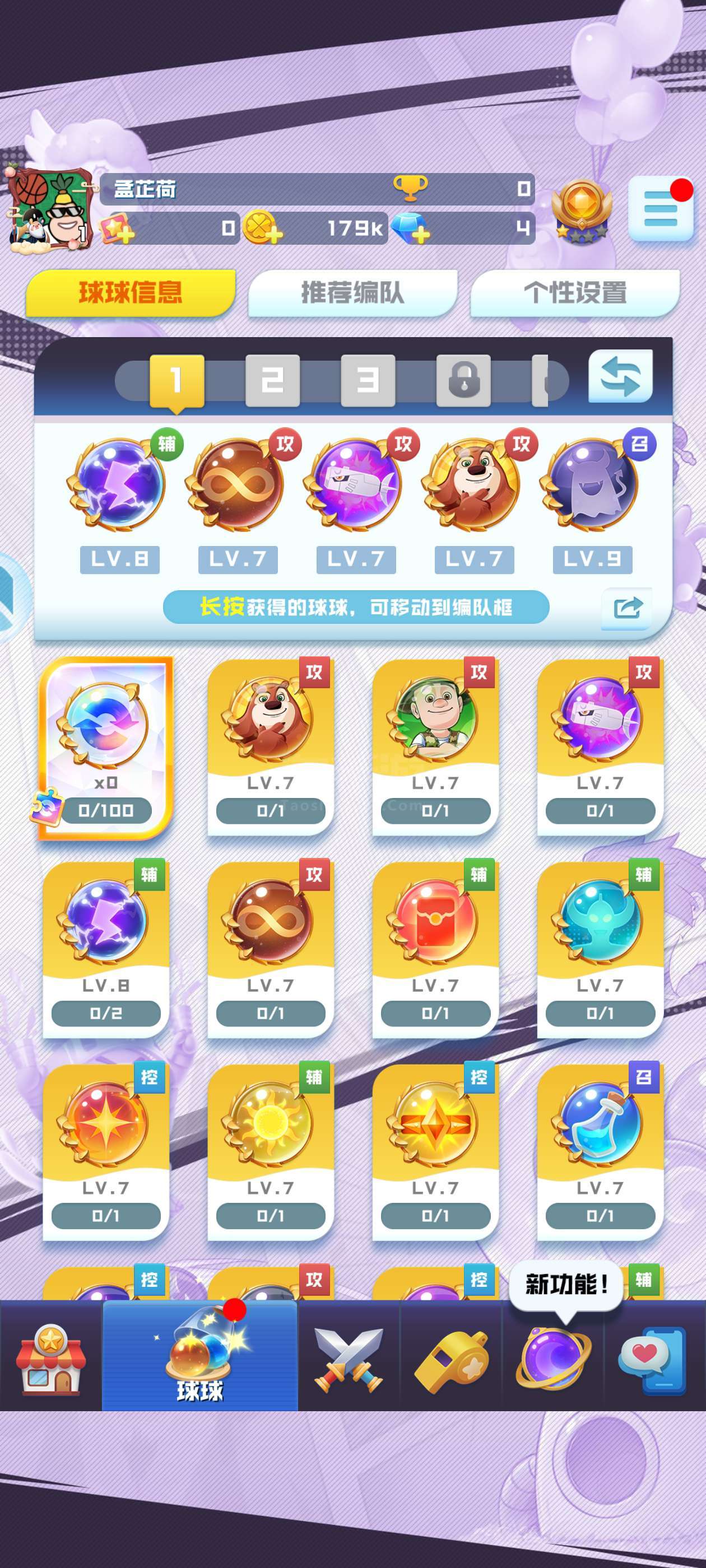Select team slot 2
Image resolution: width=706 pixels, height=1568 pixels.
tap(272, 380)
